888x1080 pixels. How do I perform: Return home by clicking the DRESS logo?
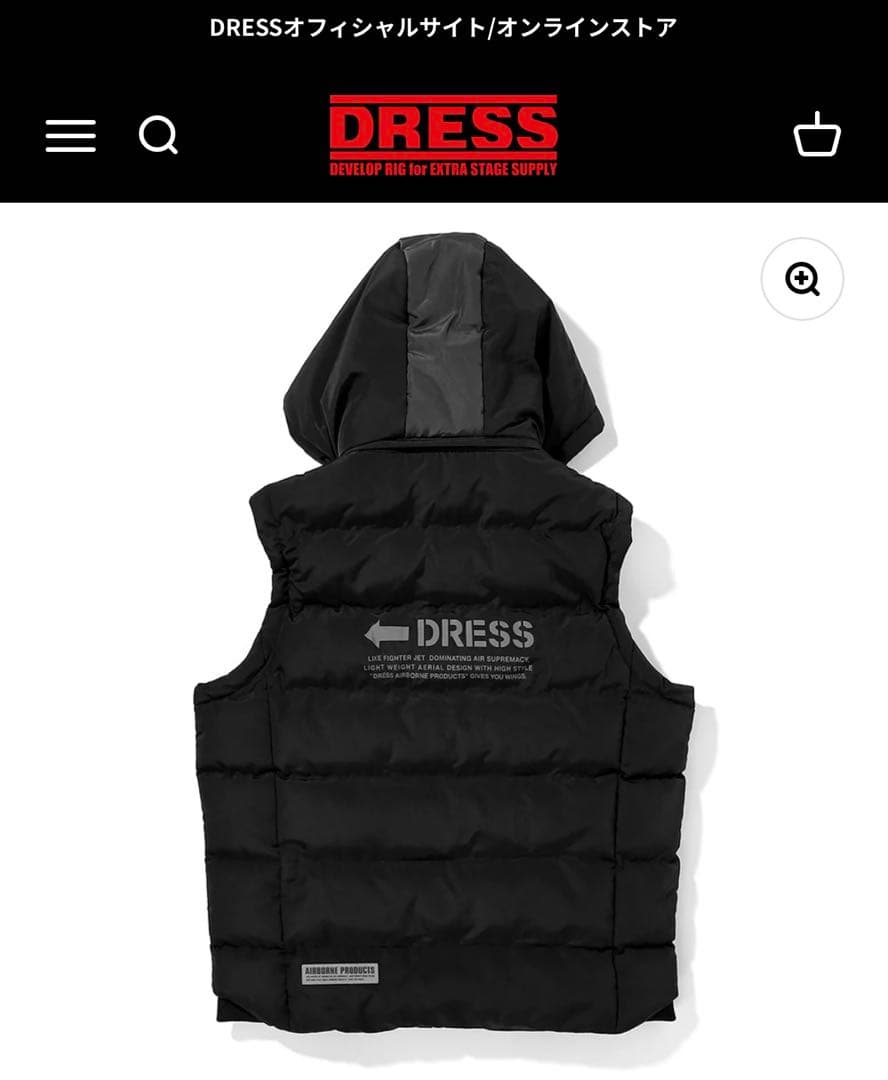coord(442,126)
